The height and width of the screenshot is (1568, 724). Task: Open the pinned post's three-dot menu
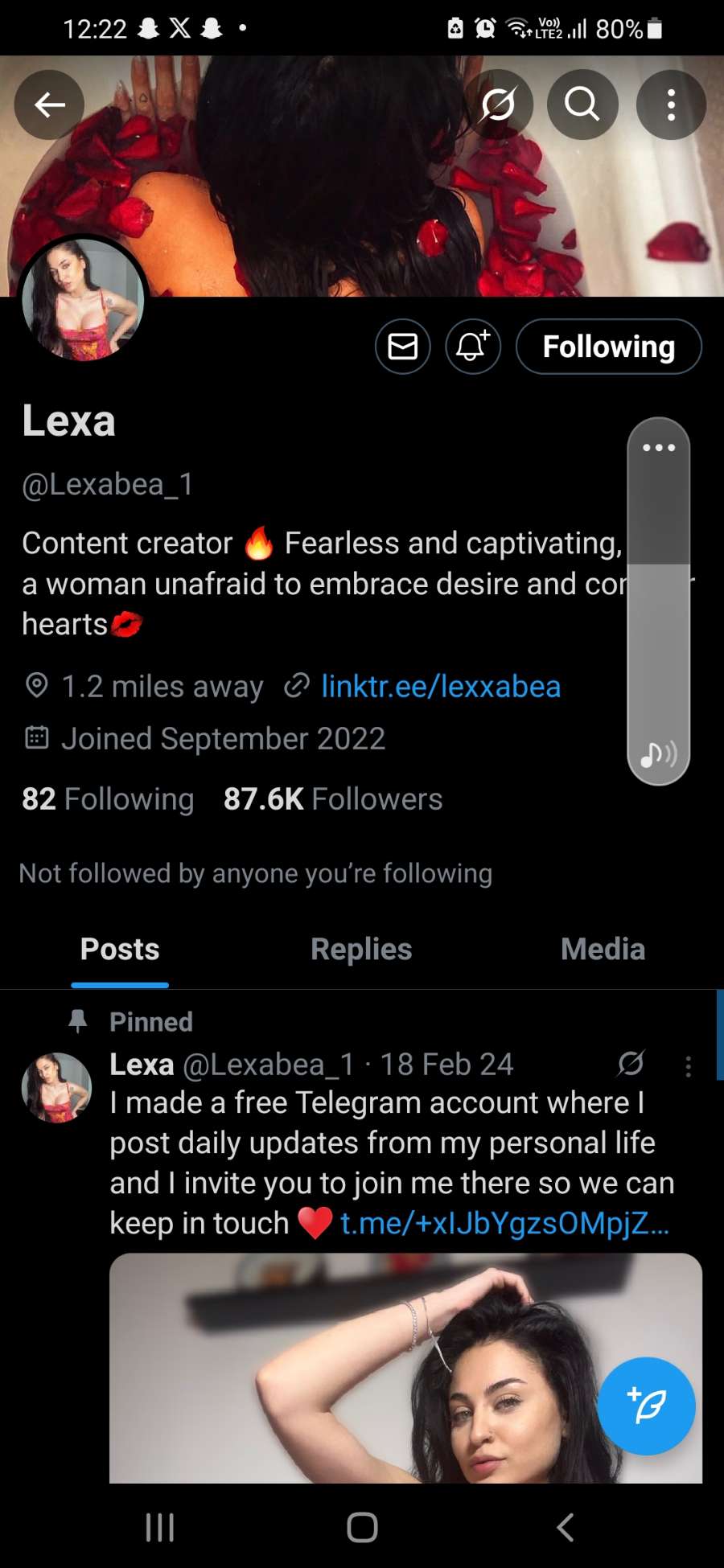[688, 1066]
